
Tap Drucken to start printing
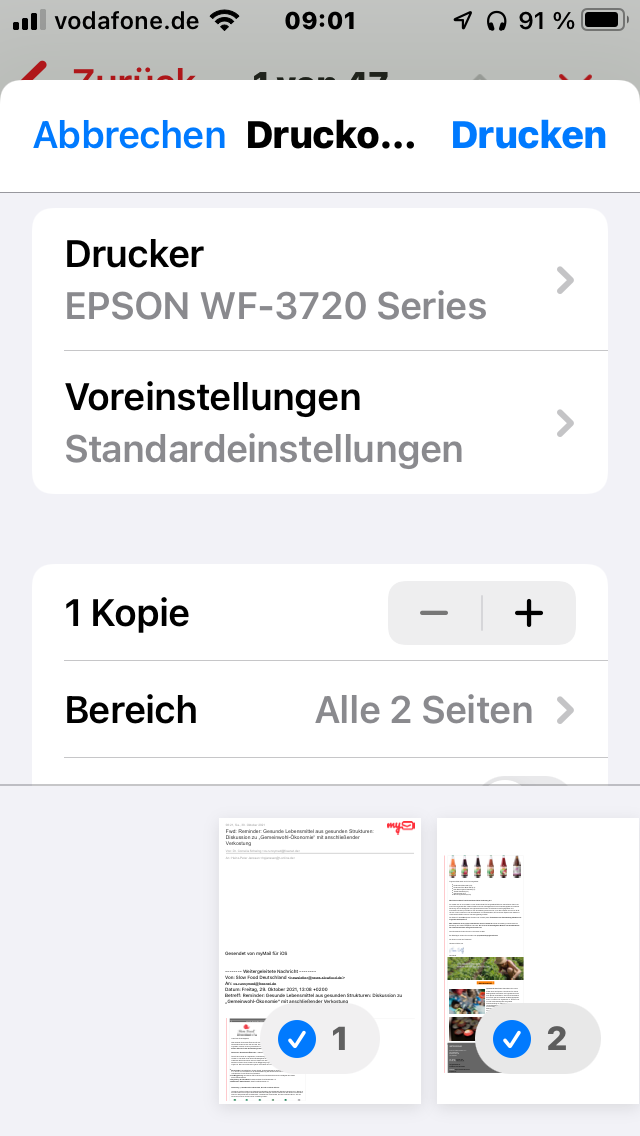coord(528,135)
